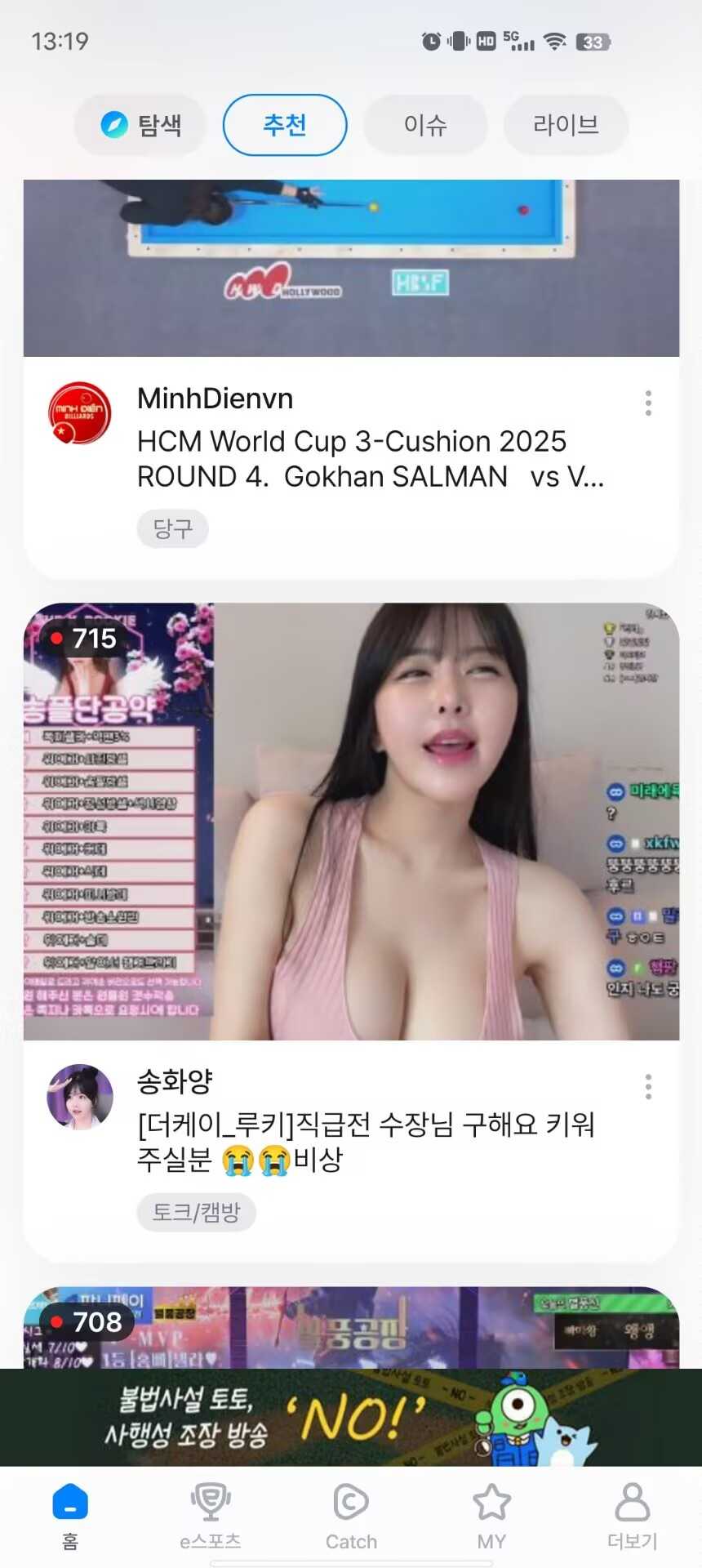Open overflow menu for MinhDienvn stream
The image size is (702, 1568).
point(648,403)
